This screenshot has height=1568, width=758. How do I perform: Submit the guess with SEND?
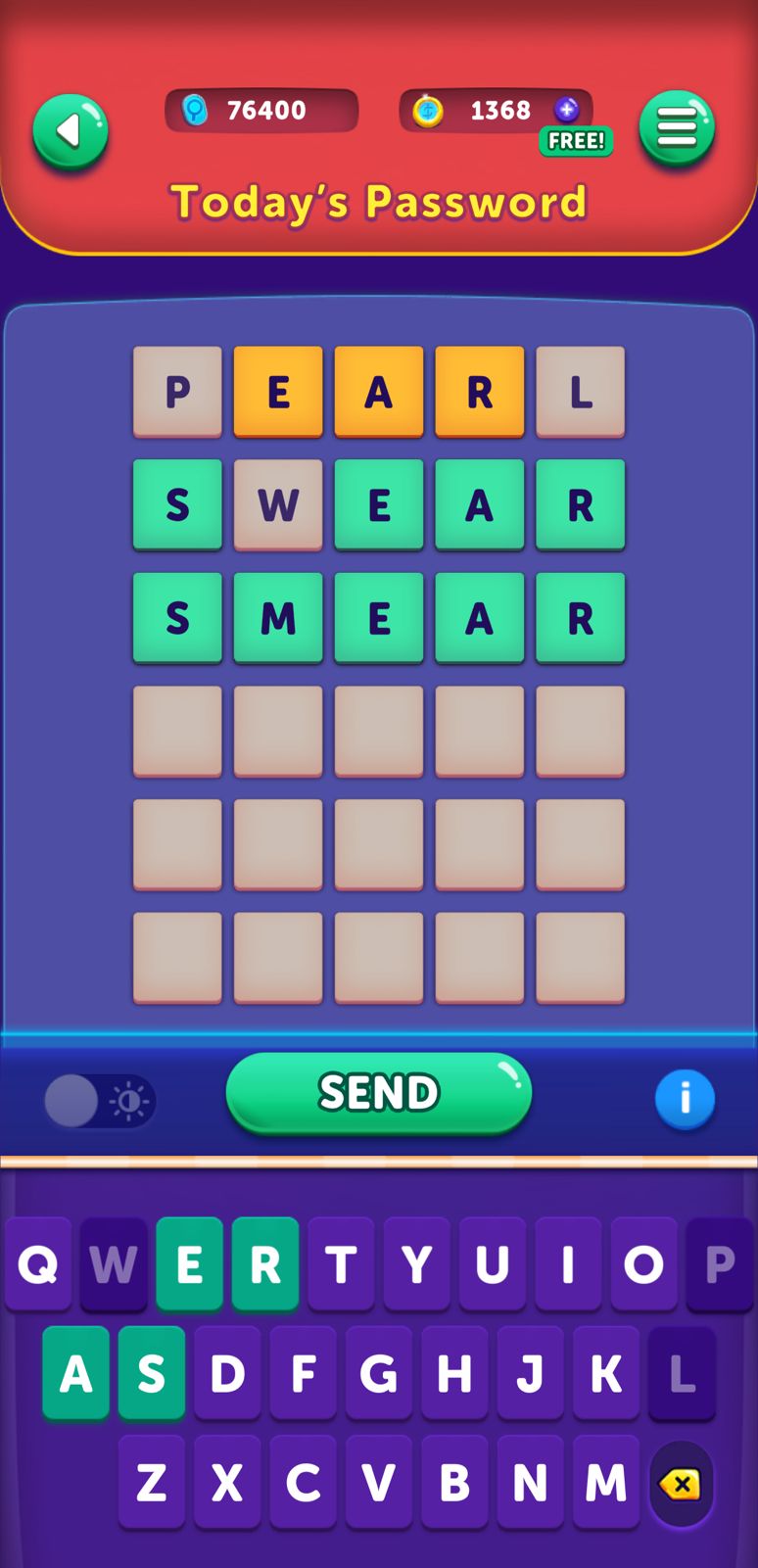[378, 1093]
